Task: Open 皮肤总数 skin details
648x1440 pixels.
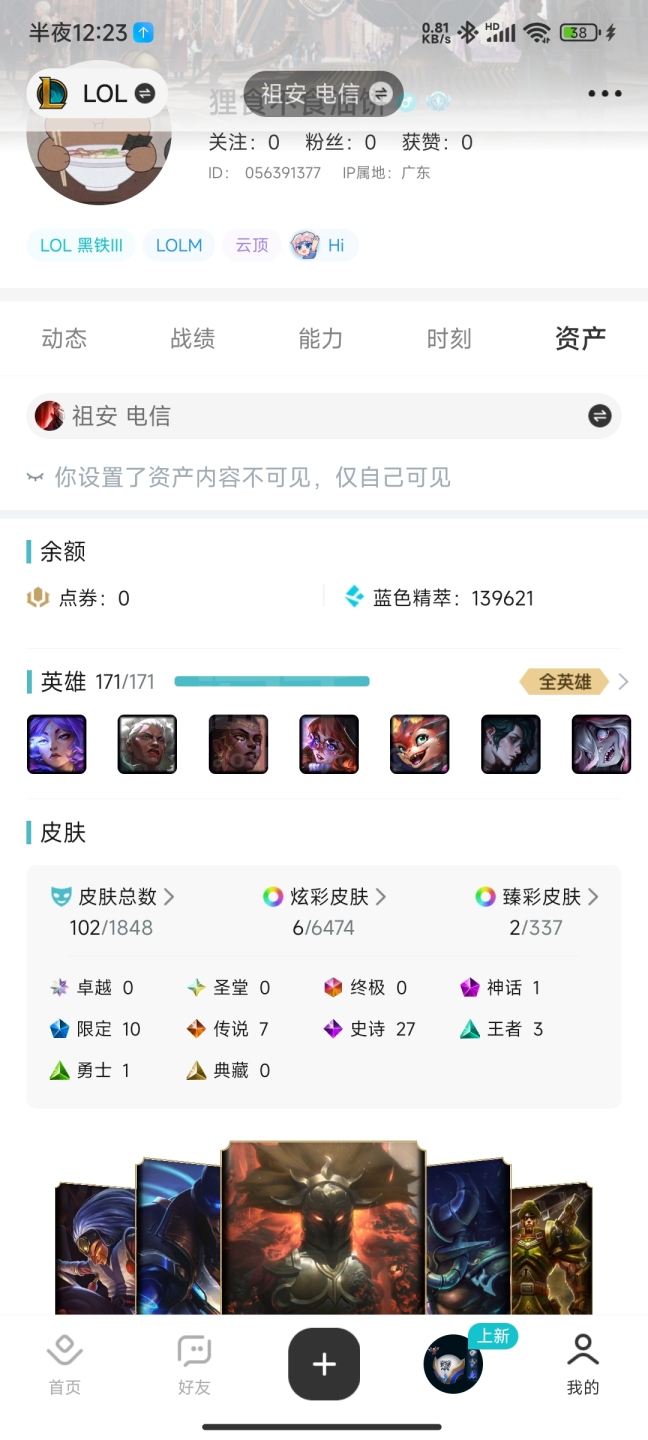Action: click(113, 897)
